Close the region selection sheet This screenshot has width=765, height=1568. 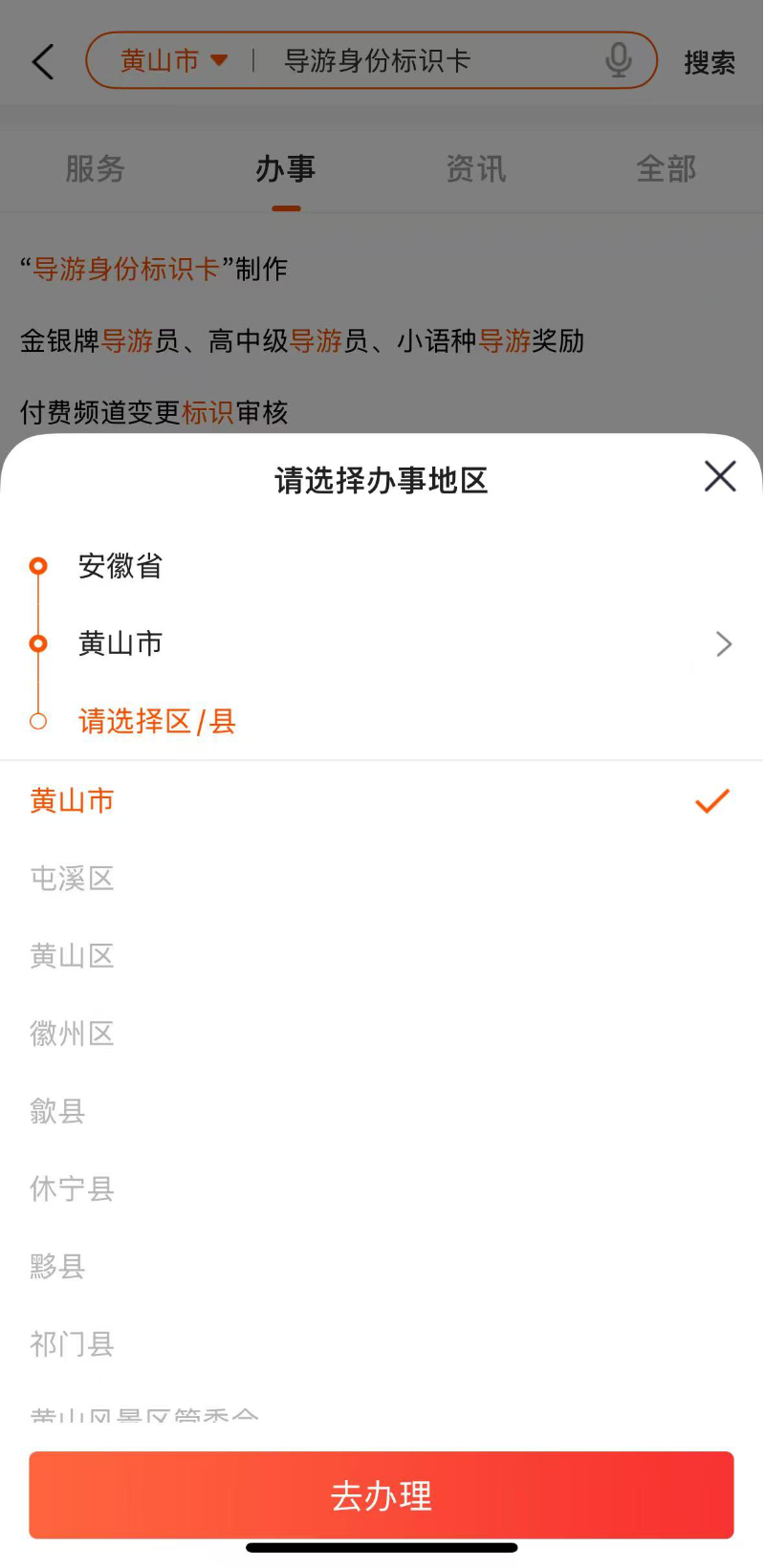click(x=719, y=476)
